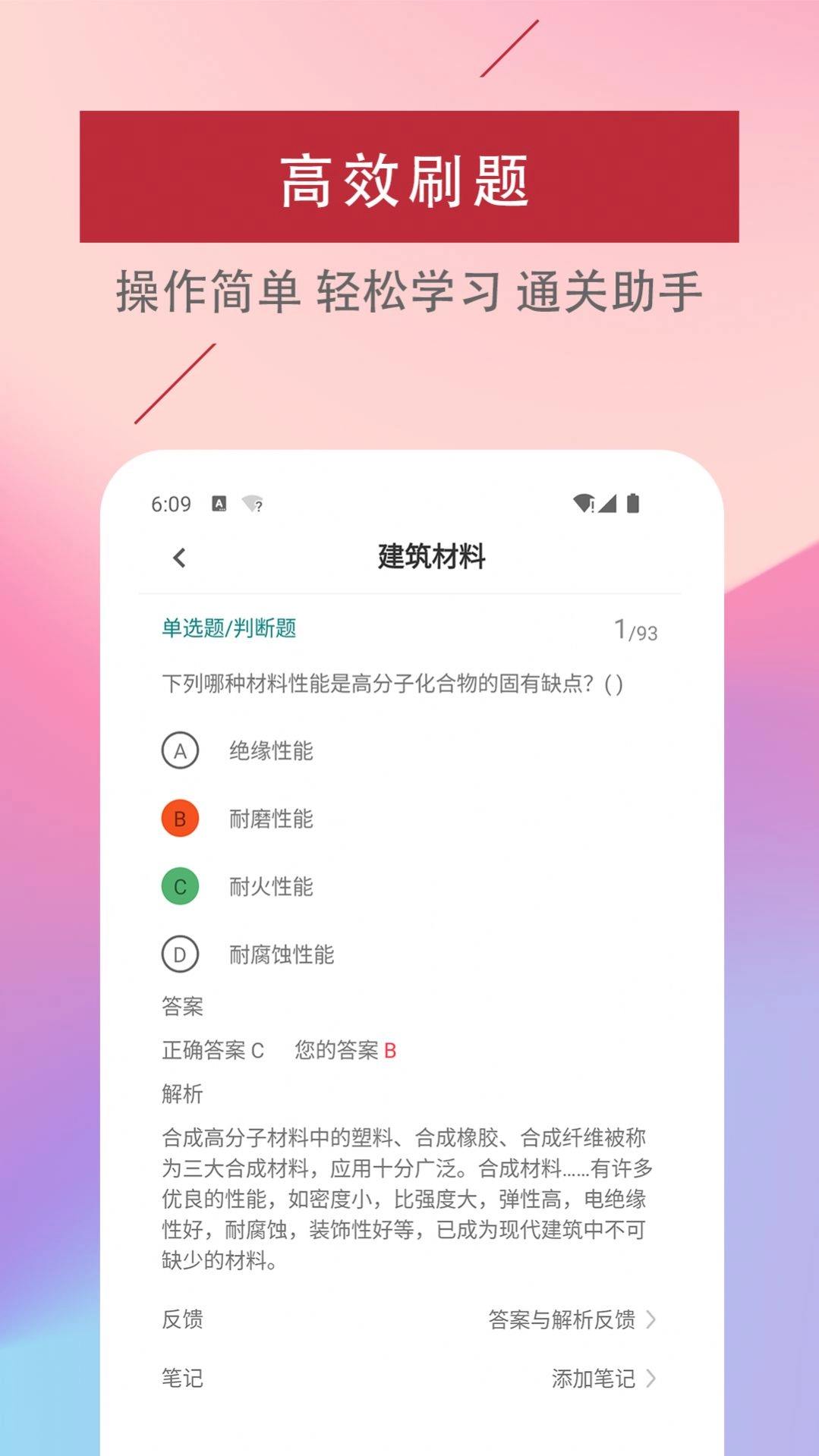Select answer option A 绝缘性能

pos(269,751)
